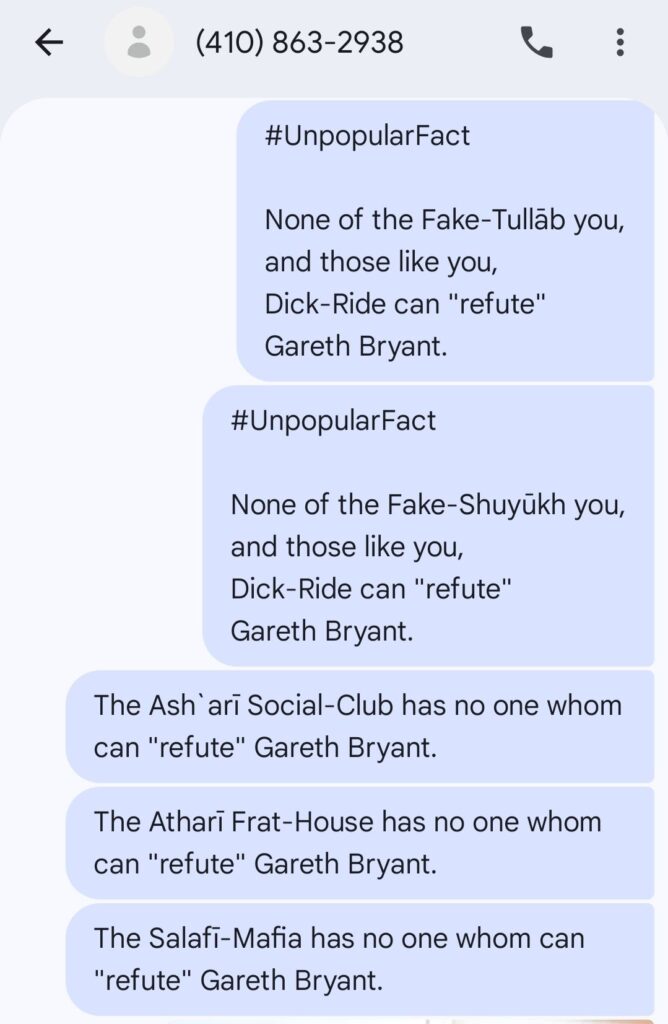The image size is (668, 1024).
Task: Go back to the conversations list
Action: [x=49, y=42]
